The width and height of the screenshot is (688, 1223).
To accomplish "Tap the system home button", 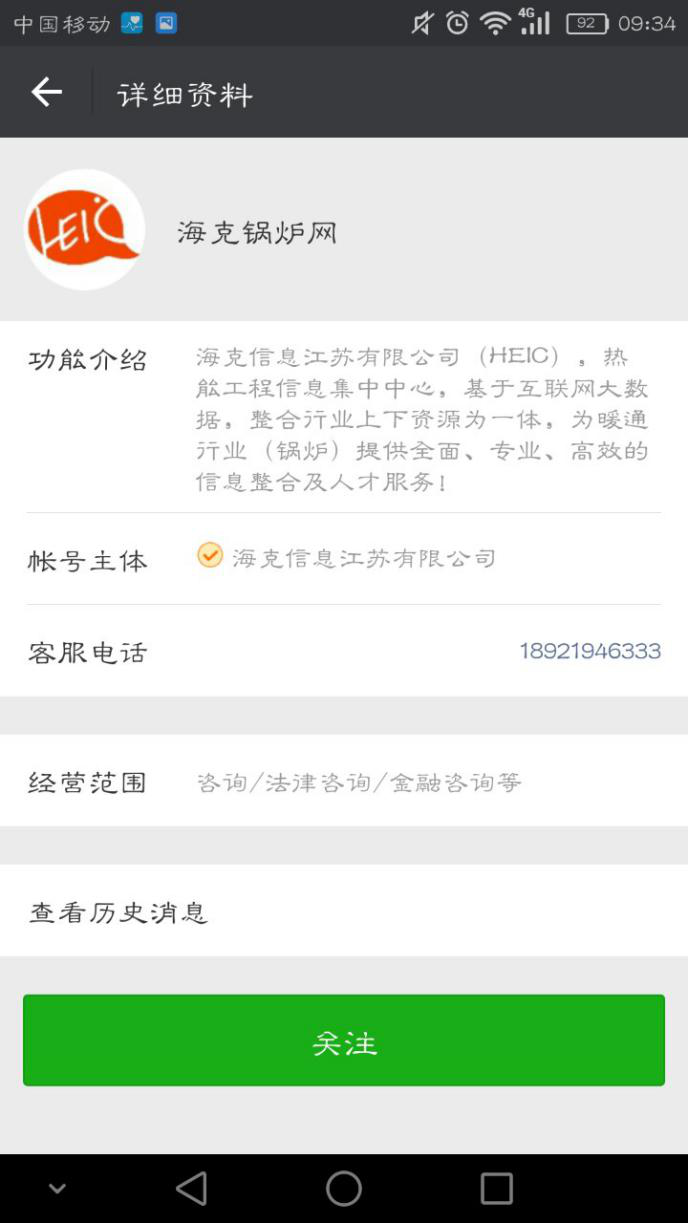I will pyautogui.click(x=344, y=1188).
